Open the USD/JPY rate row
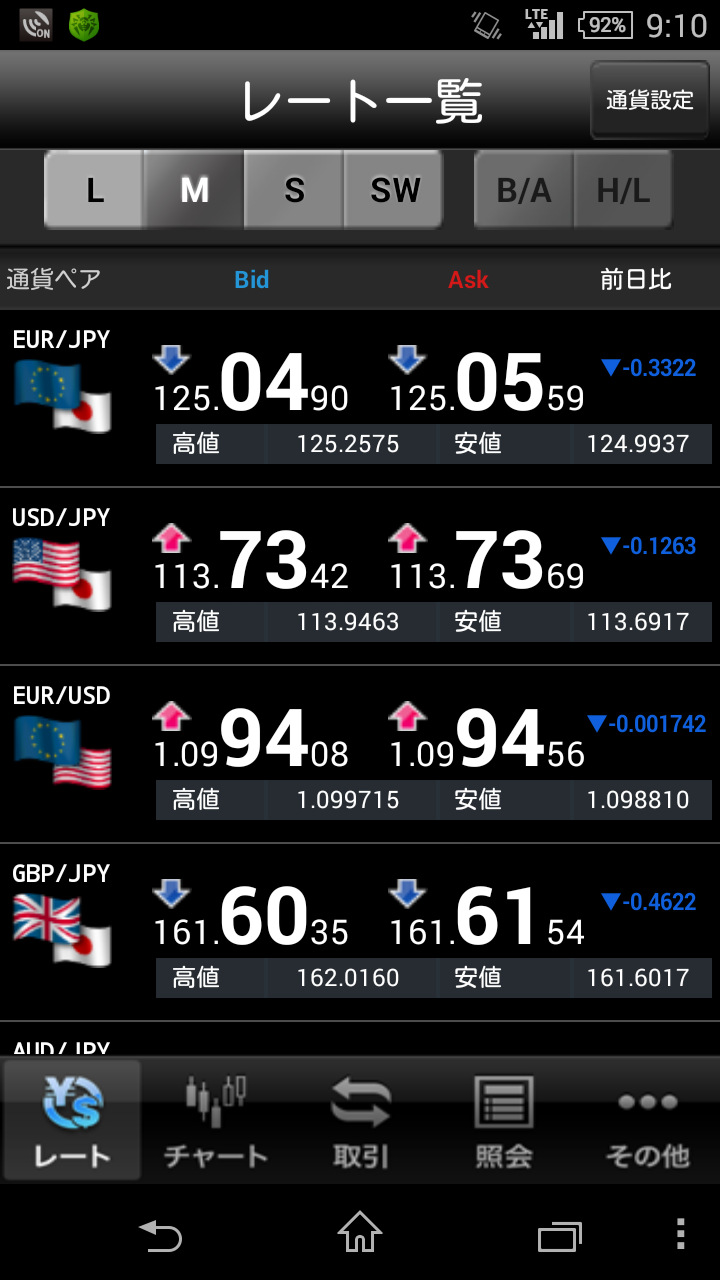Image resolution: width=720 pixels, height=1280 pixels. (360, 576)
